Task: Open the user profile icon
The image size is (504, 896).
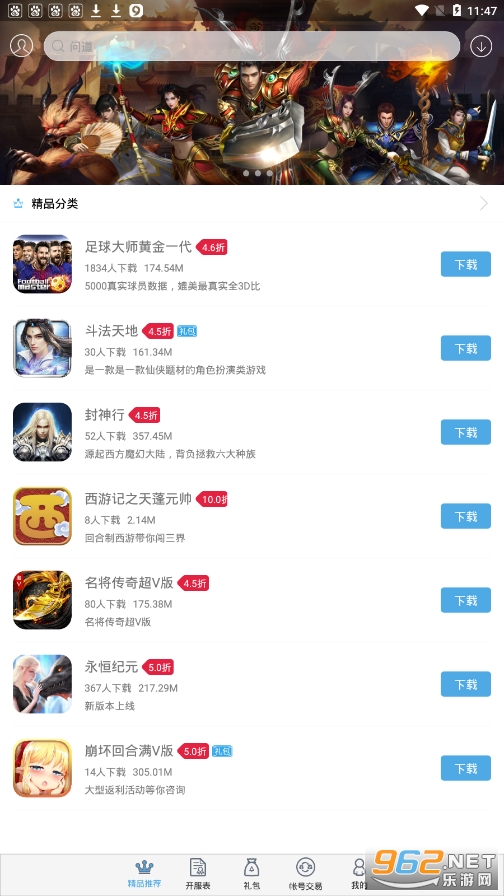Action: pos(21,46)
